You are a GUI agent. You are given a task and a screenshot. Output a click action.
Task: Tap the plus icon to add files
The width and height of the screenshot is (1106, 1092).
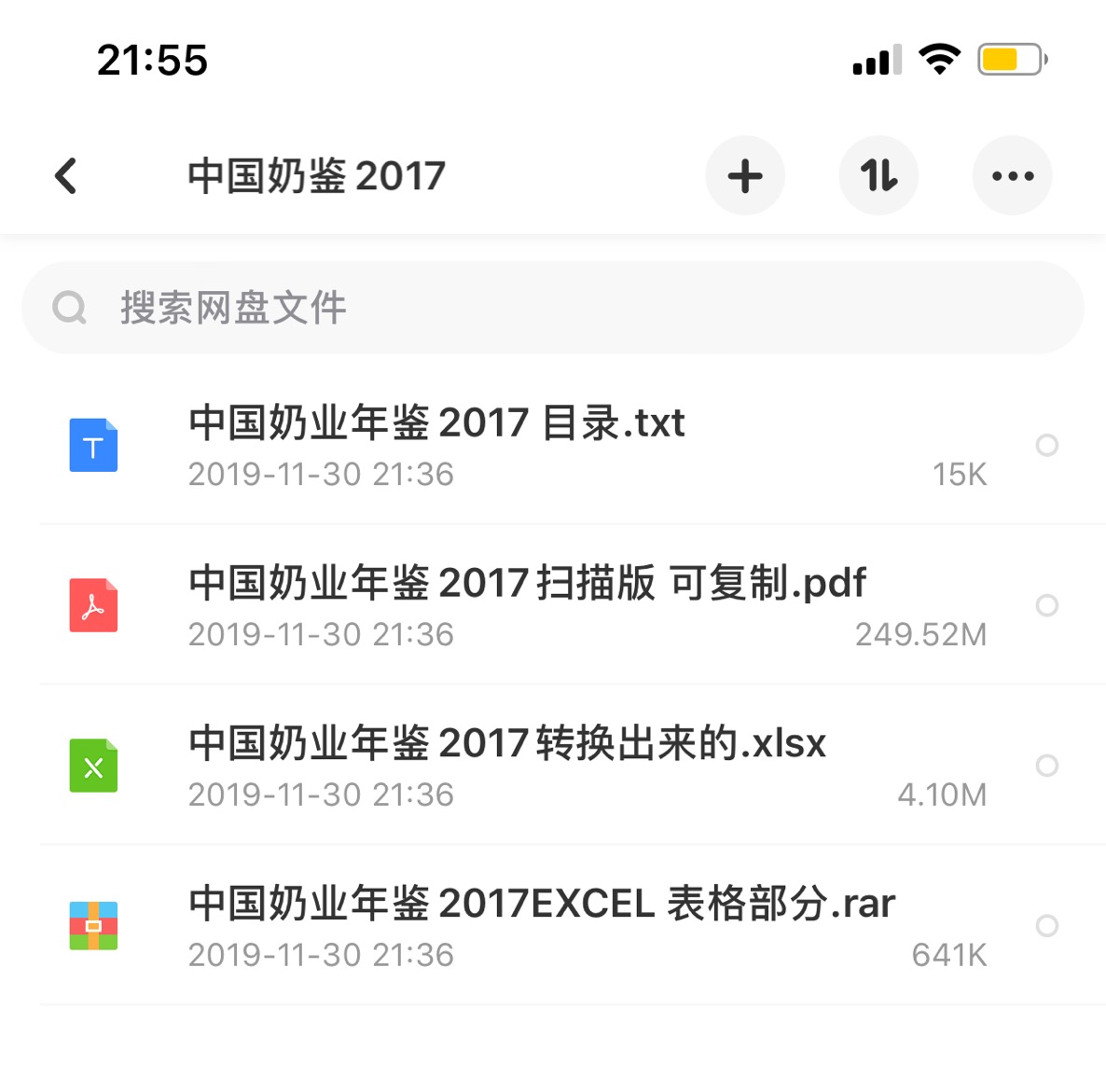744,175
